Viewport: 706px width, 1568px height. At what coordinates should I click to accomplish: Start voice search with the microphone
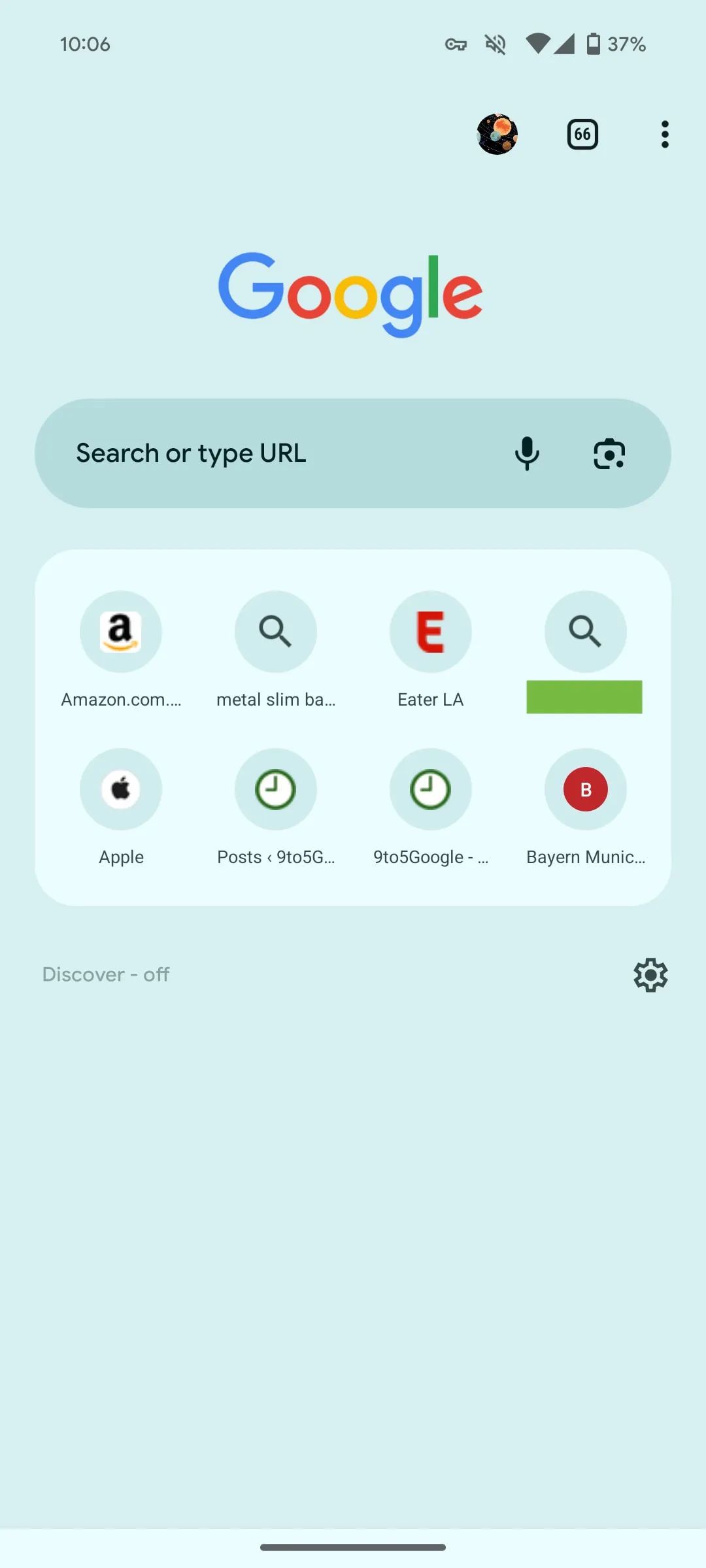click(x=527, y=453)
